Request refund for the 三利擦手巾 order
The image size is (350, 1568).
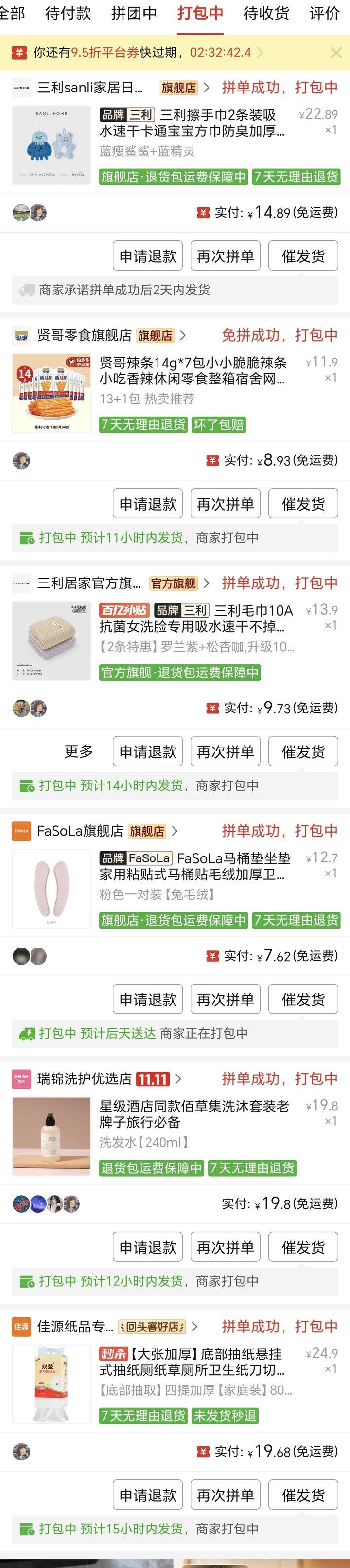[148, 255]
